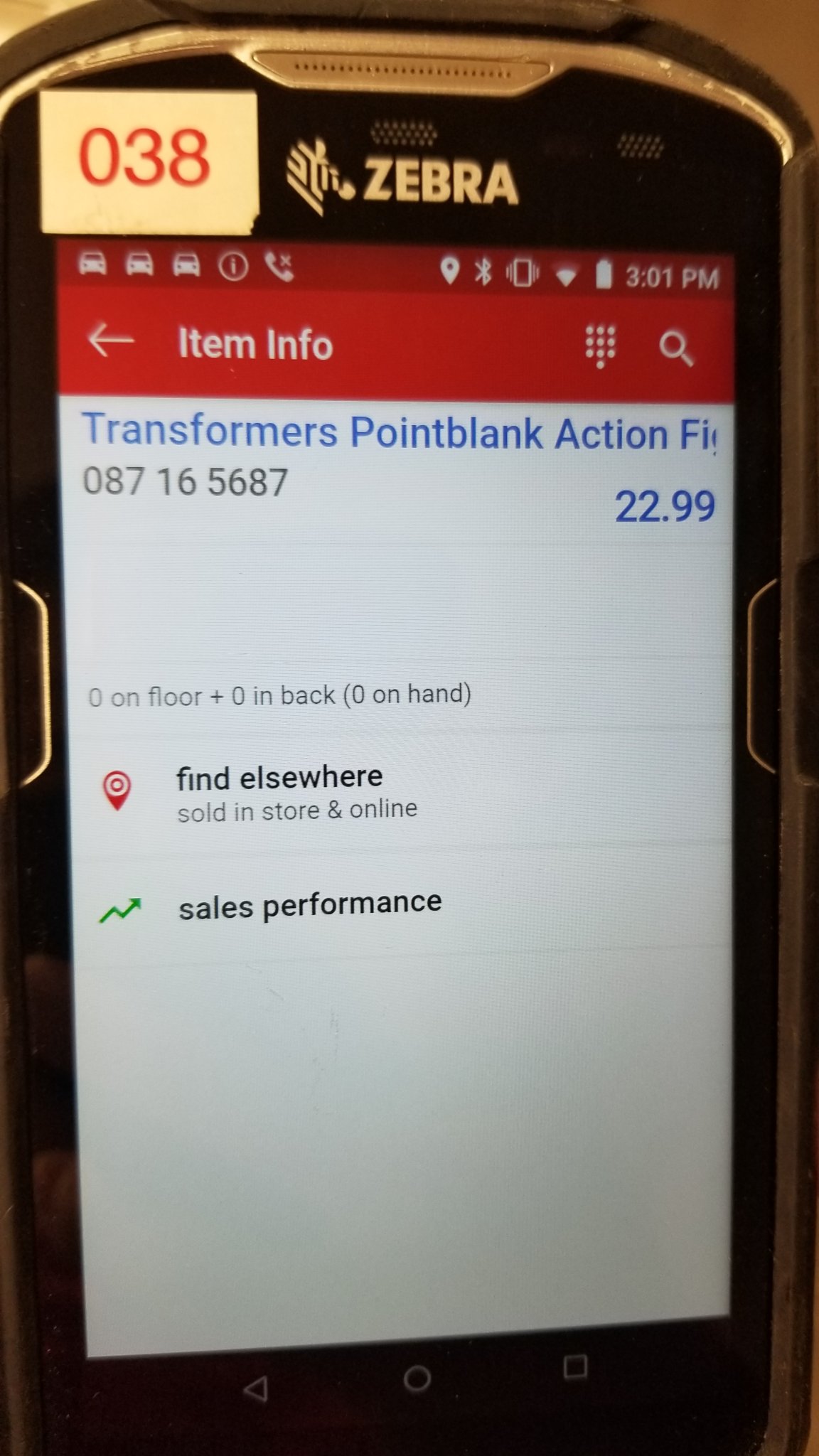This screenshot has height=1456, width=819.
Task: Open the Transformers Pointblank item title
Action: 398,432
